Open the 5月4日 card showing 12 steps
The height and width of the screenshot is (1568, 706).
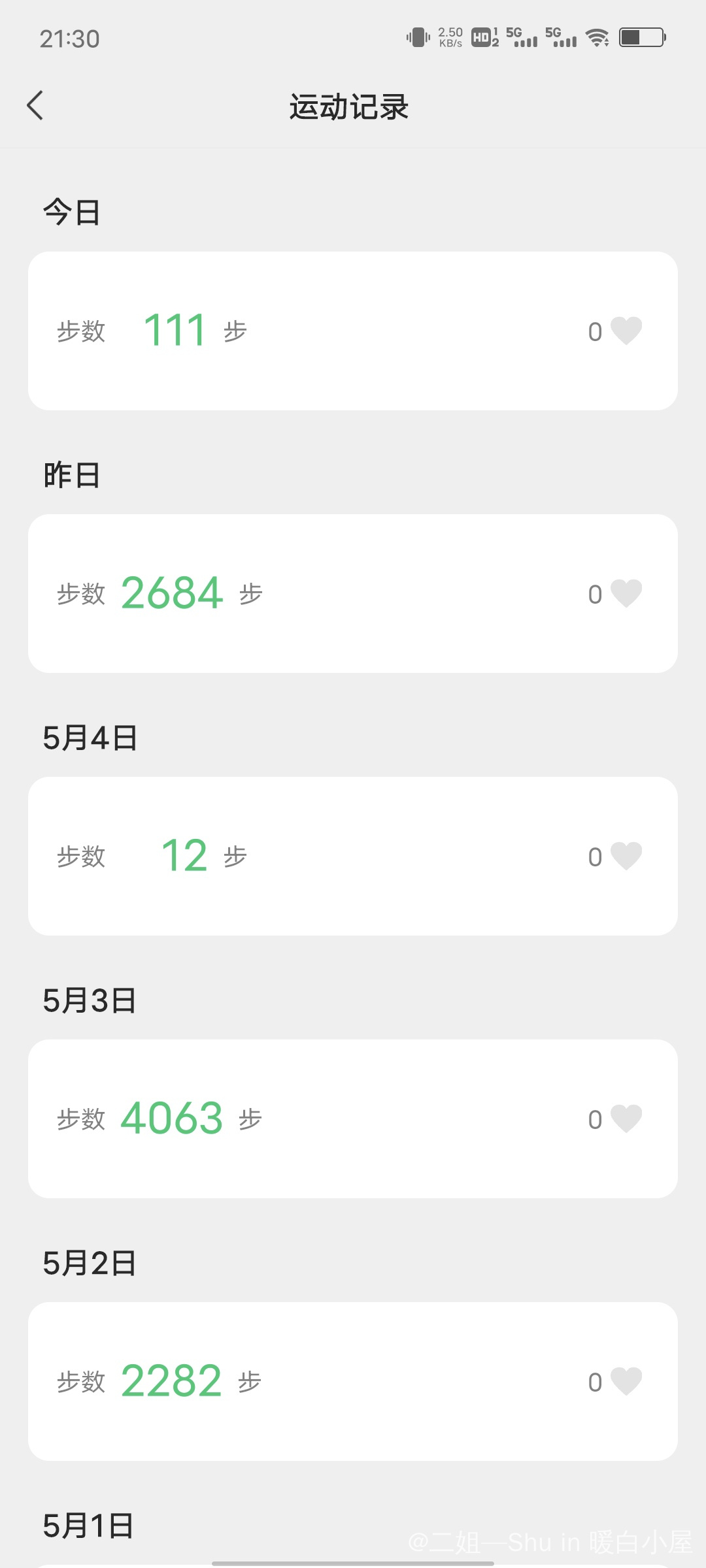[x=353, y=857]
